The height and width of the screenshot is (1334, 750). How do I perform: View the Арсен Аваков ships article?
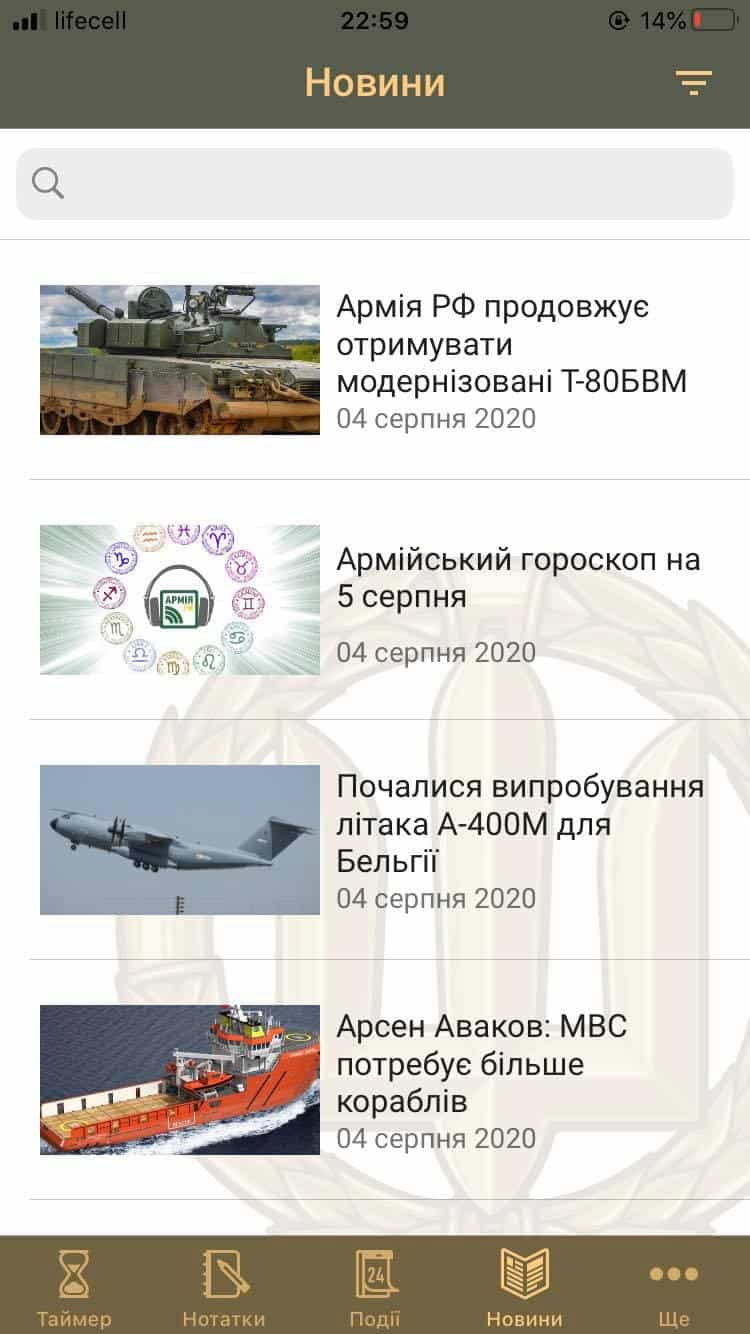pos(481,1064)
